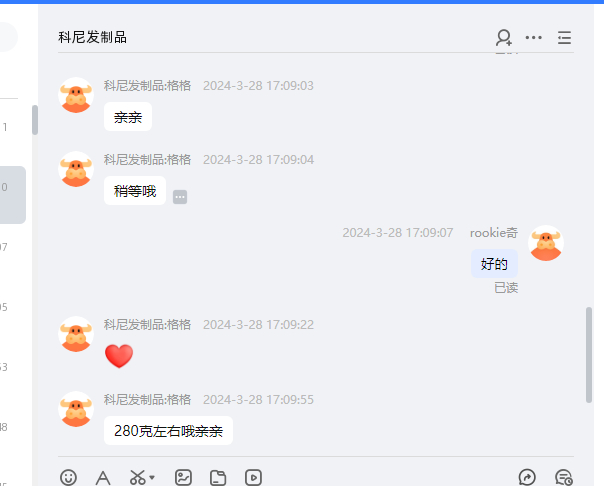Viewport: 604px width, 486px height.
Task: Open chat message history
Action: (x=564, y=478)
